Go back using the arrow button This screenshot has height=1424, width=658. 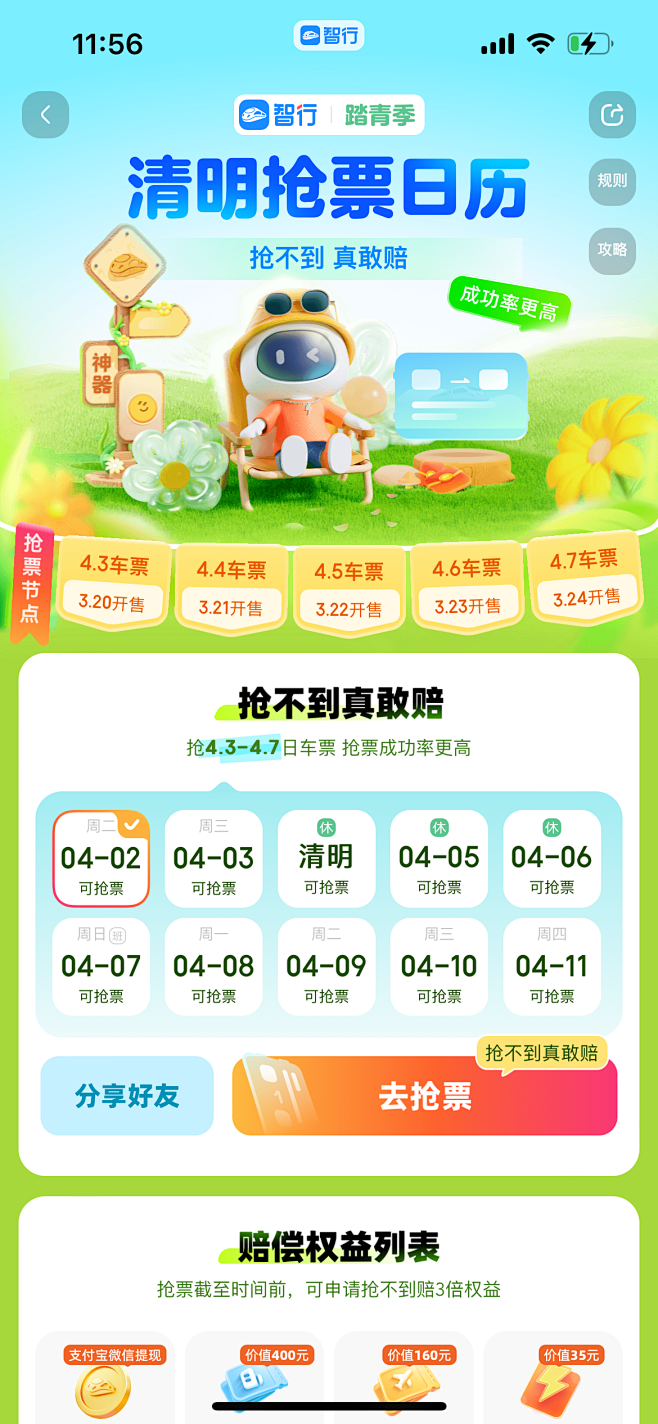tap(45, 115)
